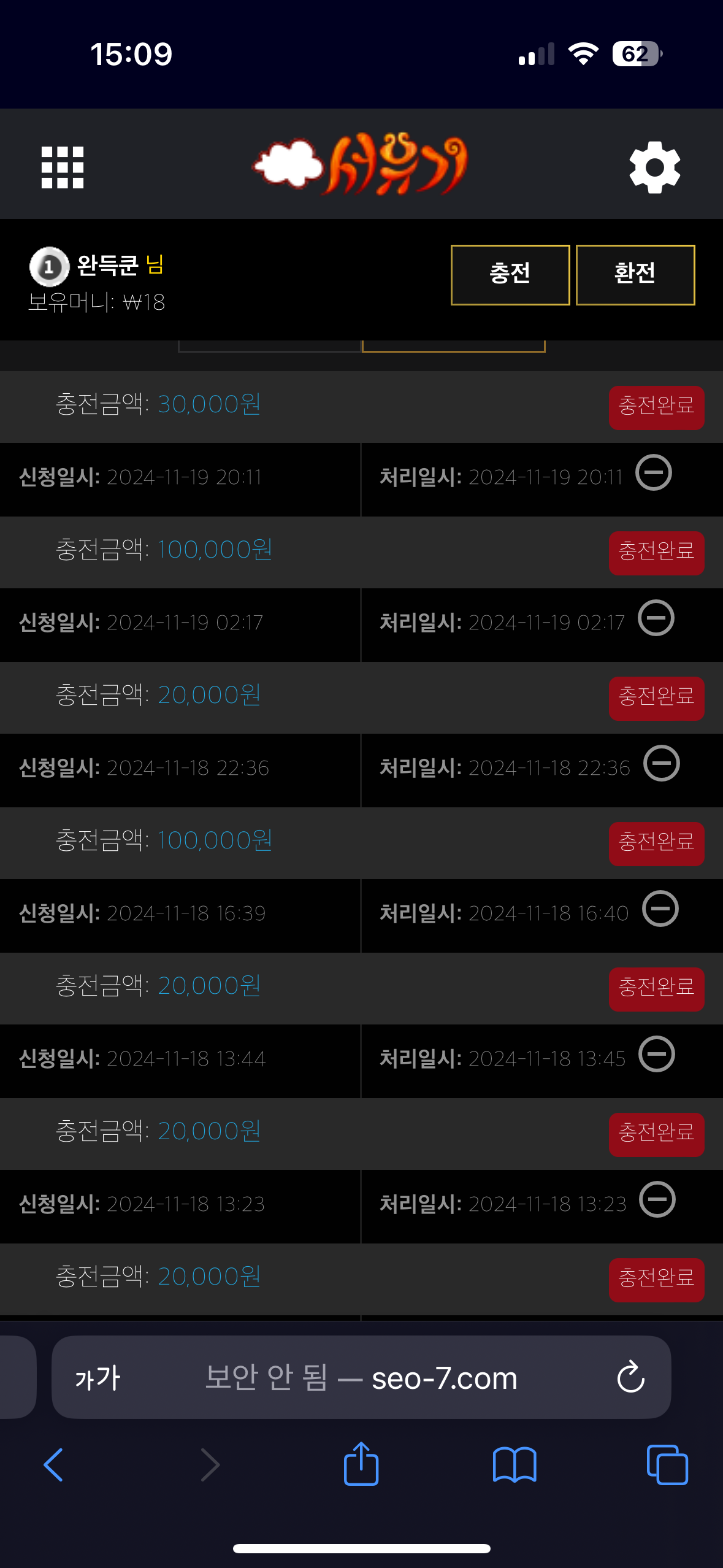Remove the entry processed at 2024-11-18 16:40
This screenshot has width=723, height=1568.
[x=660, y=909]
